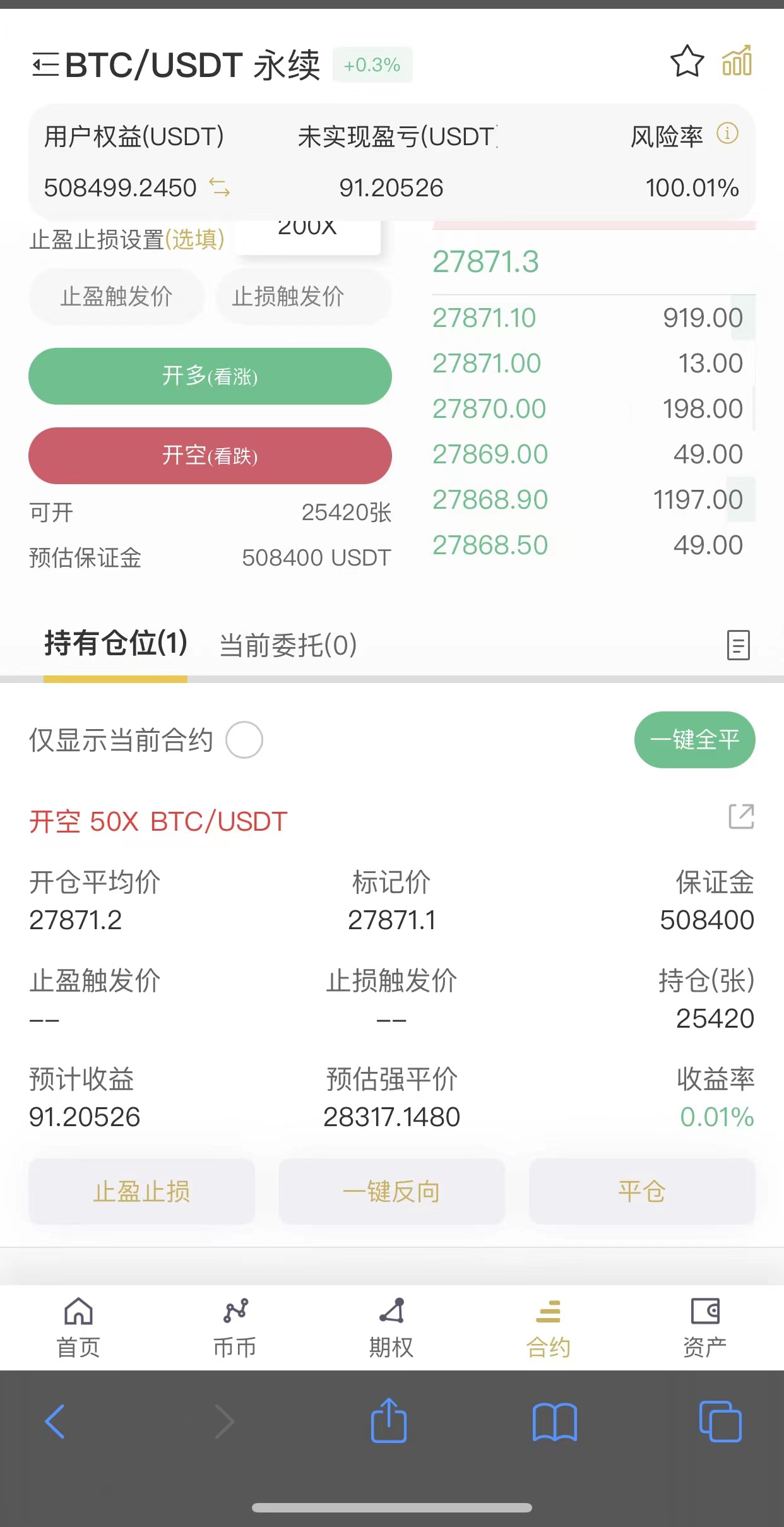Enter a 止盈触发价 take-profit price
Viewport: 784px width, 1527px height.
[x=117, y=297]
